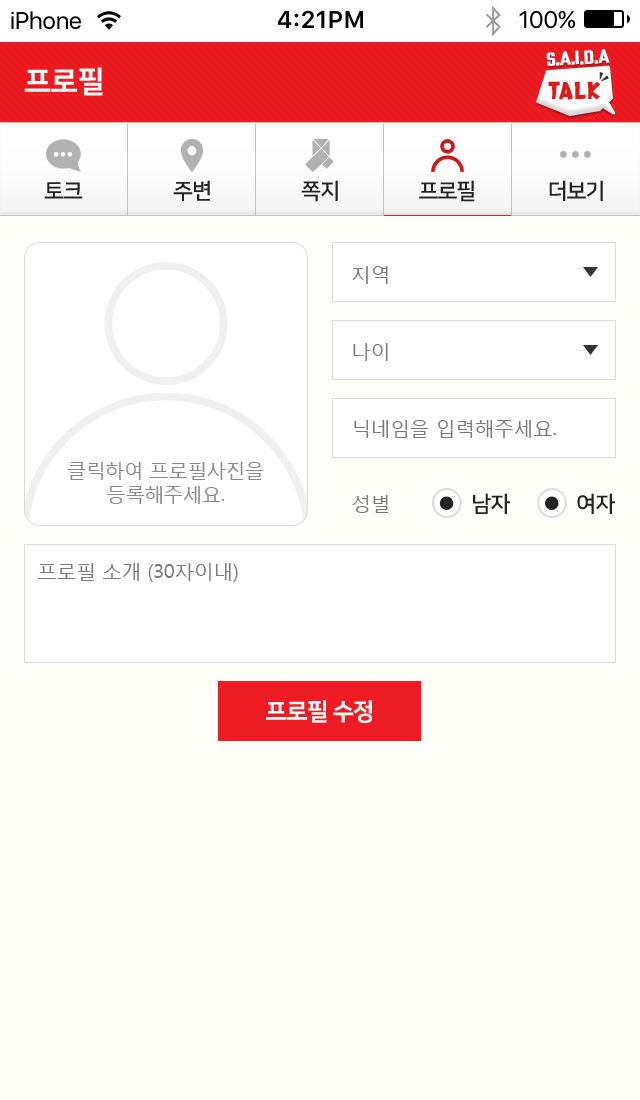640x1100 pixels.
Task: Focus the 닉네임 nickname input field
Action: 474,428
